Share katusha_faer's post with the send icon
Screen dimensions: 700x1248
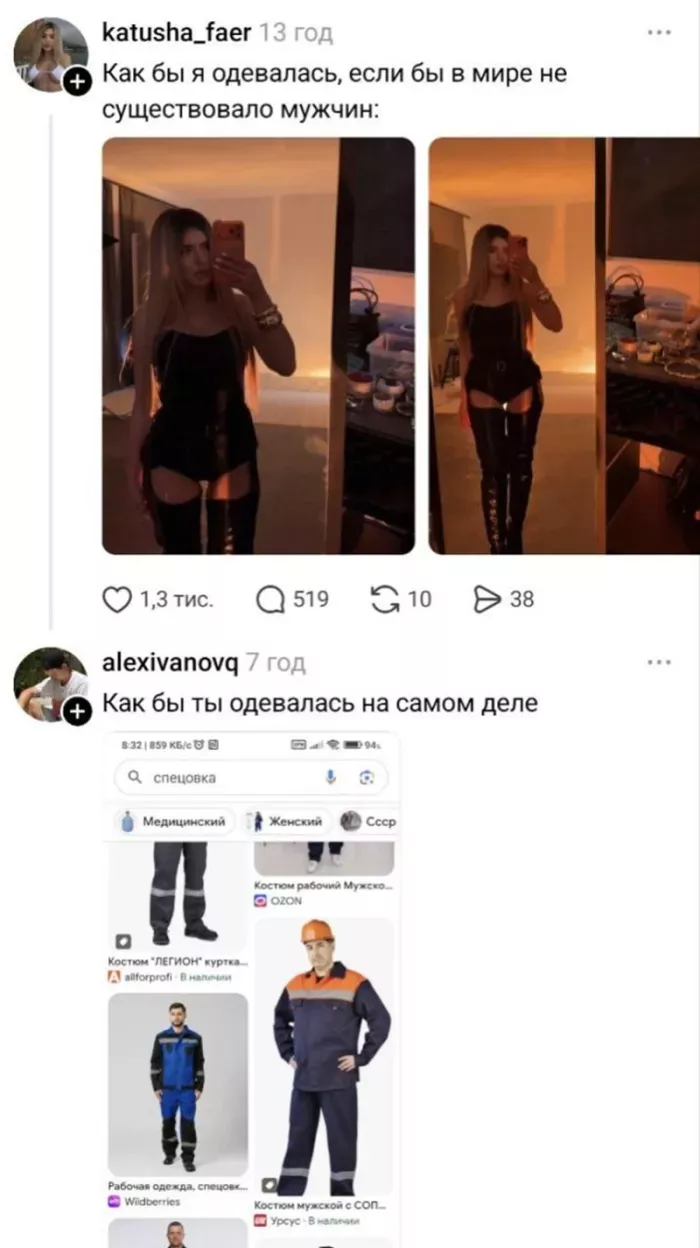tap(486, 599)
